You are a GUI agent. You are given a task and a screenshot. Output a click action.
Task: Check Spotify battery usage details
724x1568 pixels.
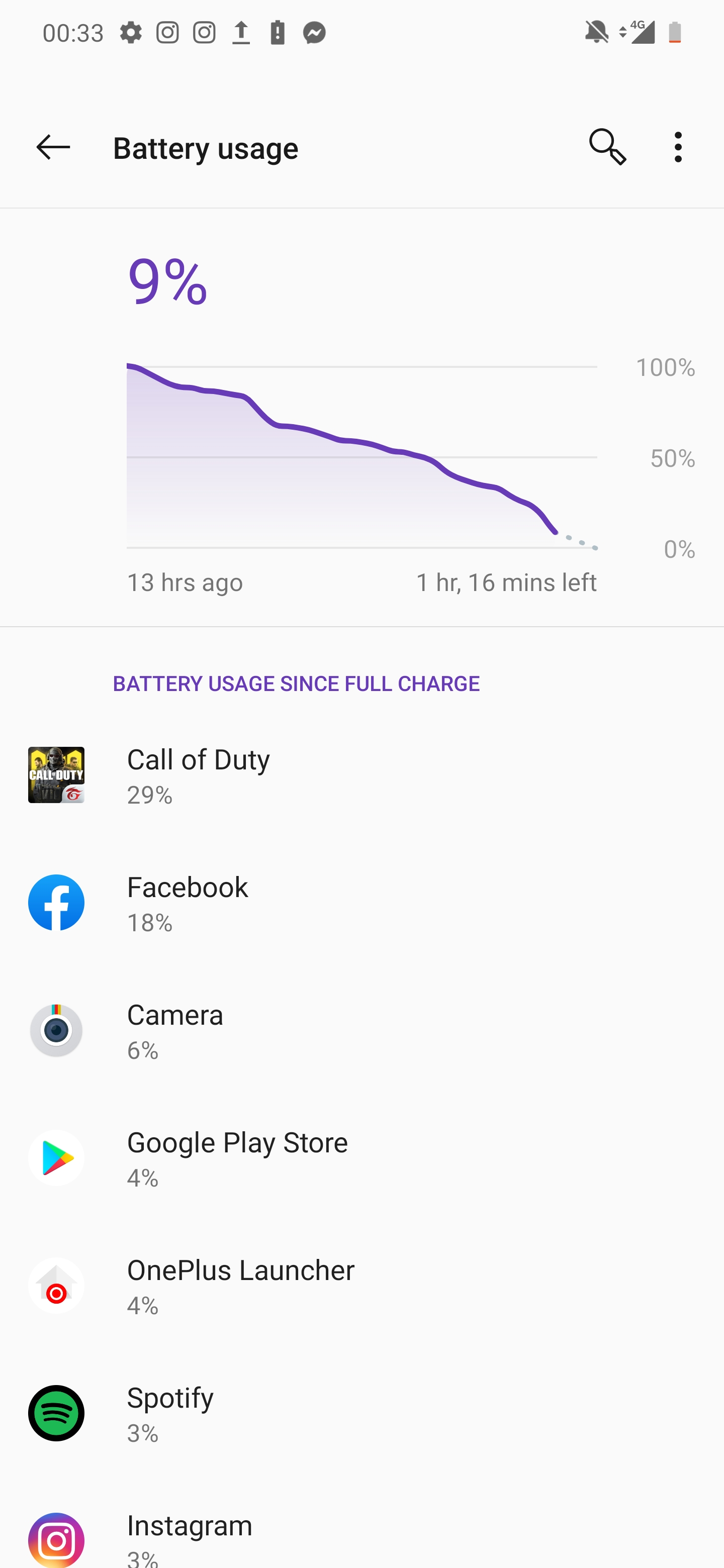tap(361, 1413)
